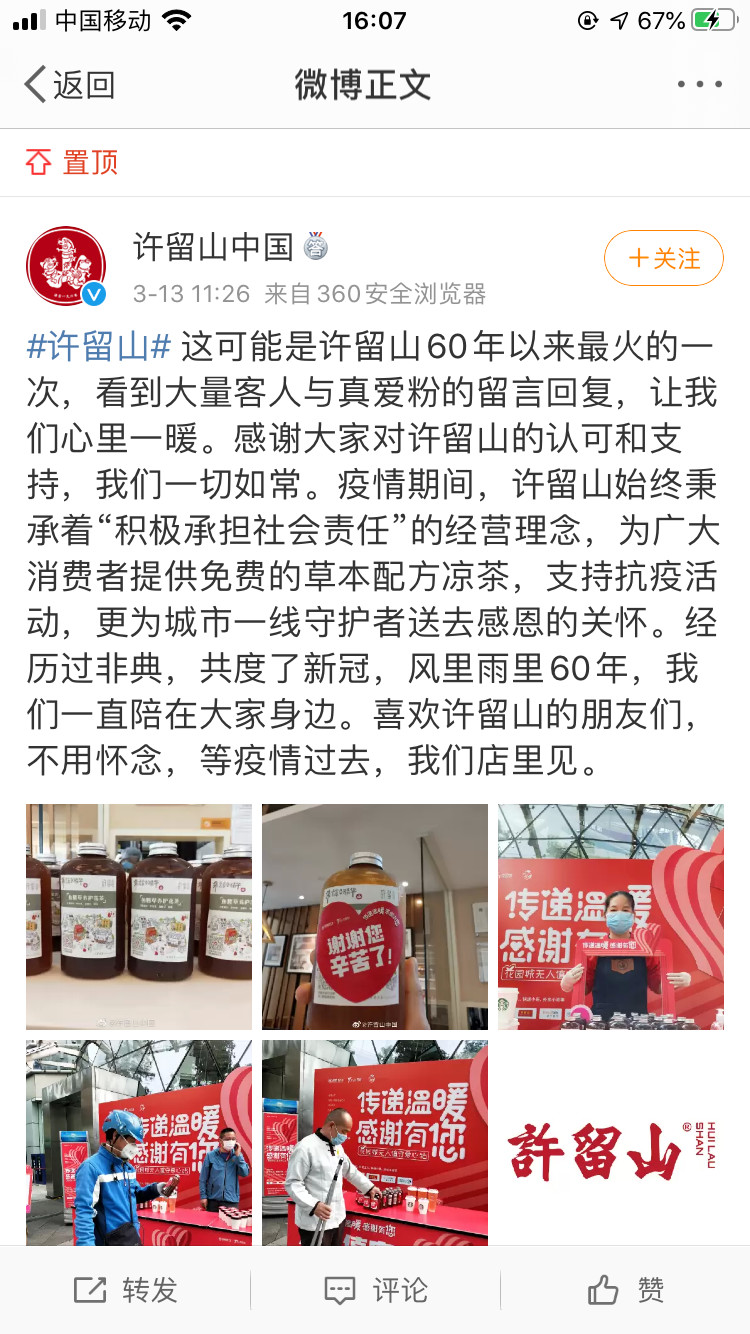
Task: View the photo of herbal tea bottles
Action: pyautogui.click(x=139, y=916)
